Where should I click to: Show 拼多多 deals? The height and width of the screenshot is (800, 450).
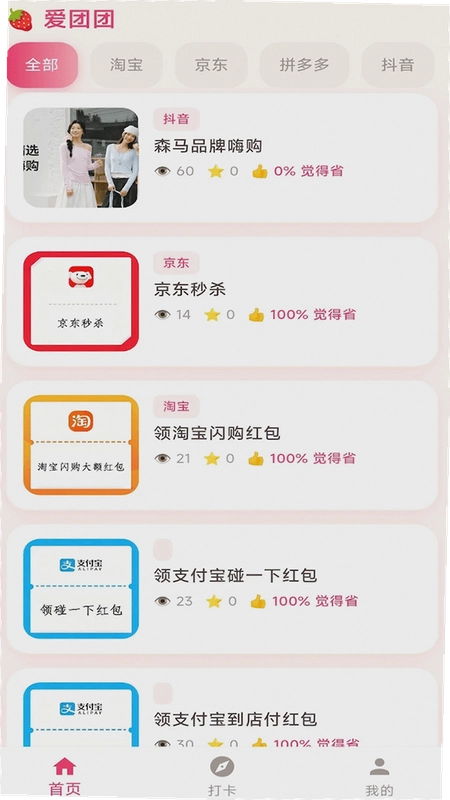point(305,65)
